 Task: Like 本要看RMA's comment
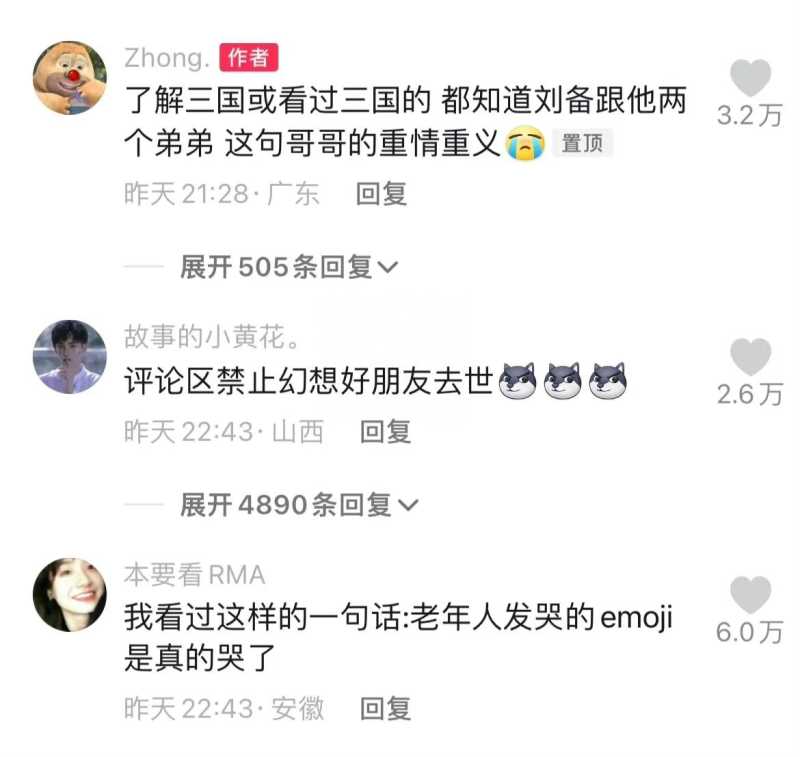click(x=750, y=596)
